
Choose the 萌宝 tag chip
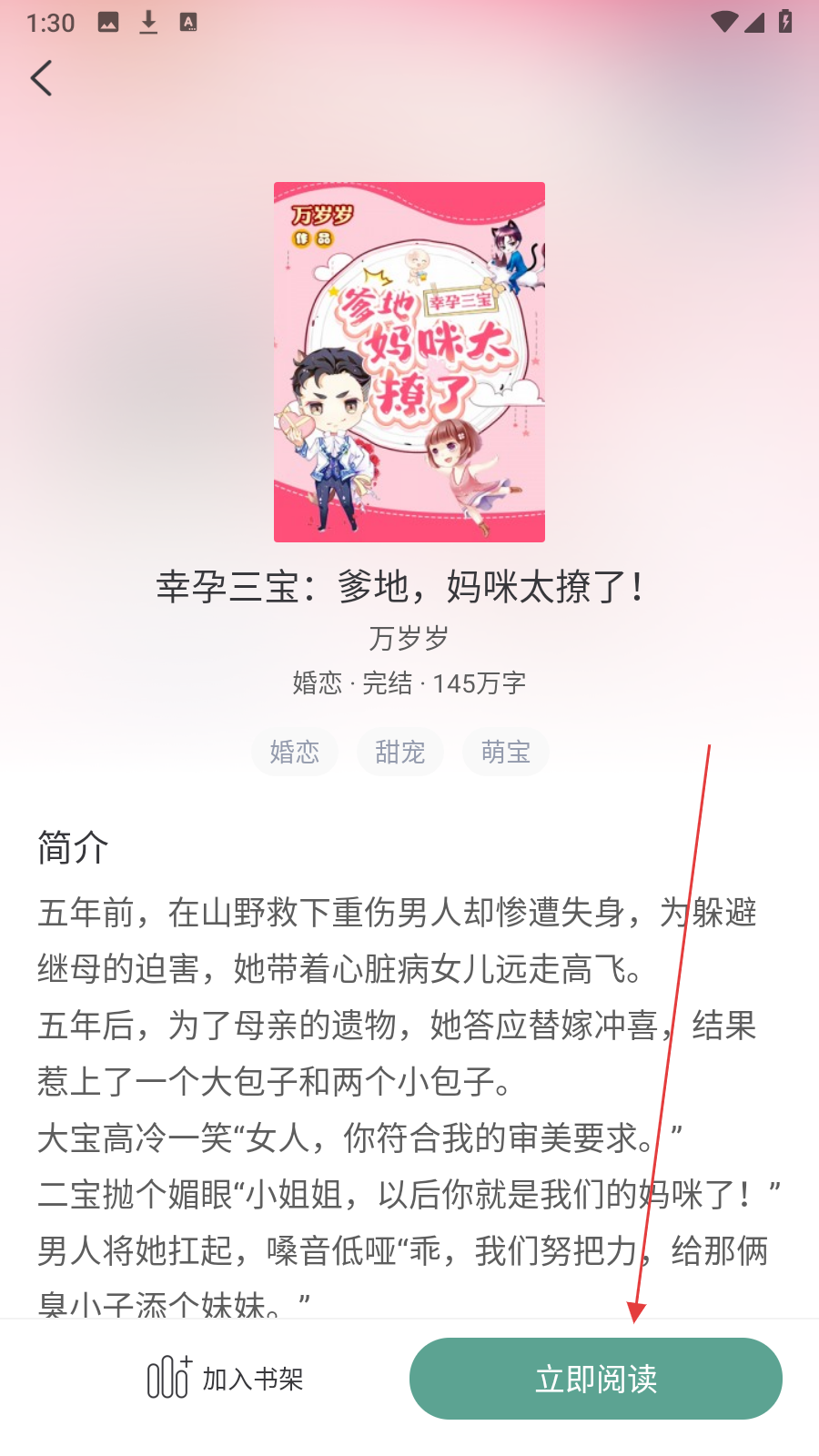click(x=506, y=753)
